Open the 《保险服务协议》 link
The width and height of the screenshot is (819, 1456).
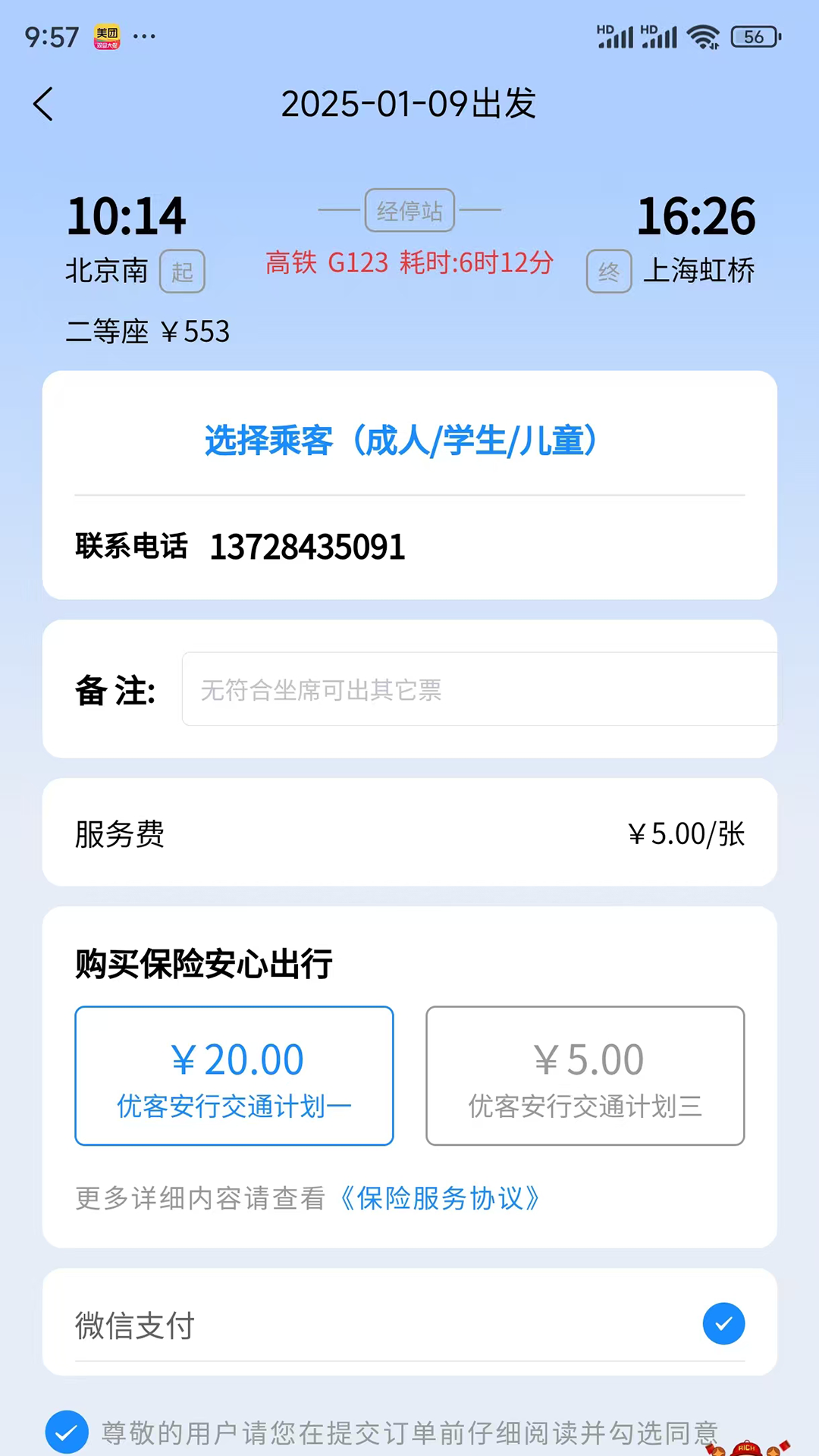pyautogui.click(x=440, y=1198)
